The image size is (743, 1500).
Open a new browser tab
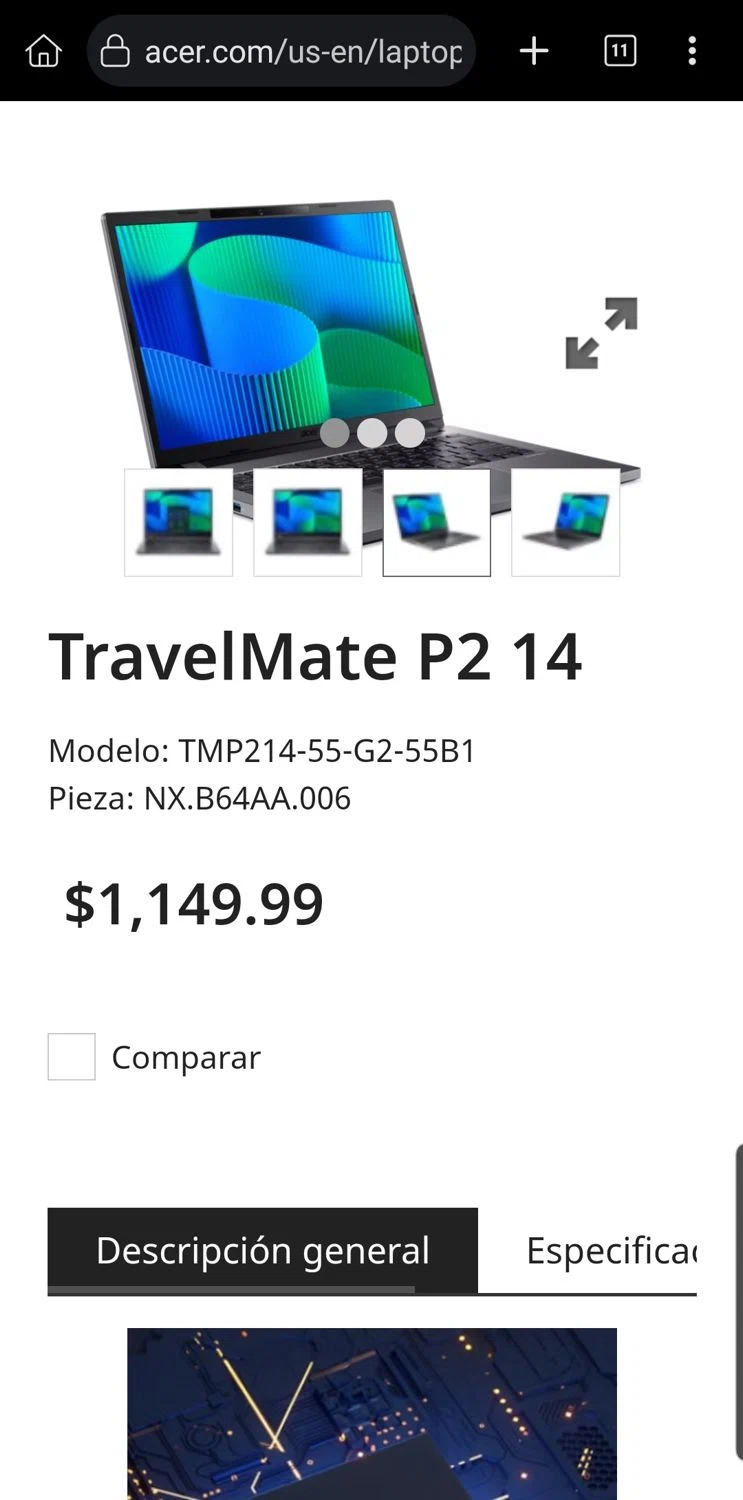pos(534,51)
